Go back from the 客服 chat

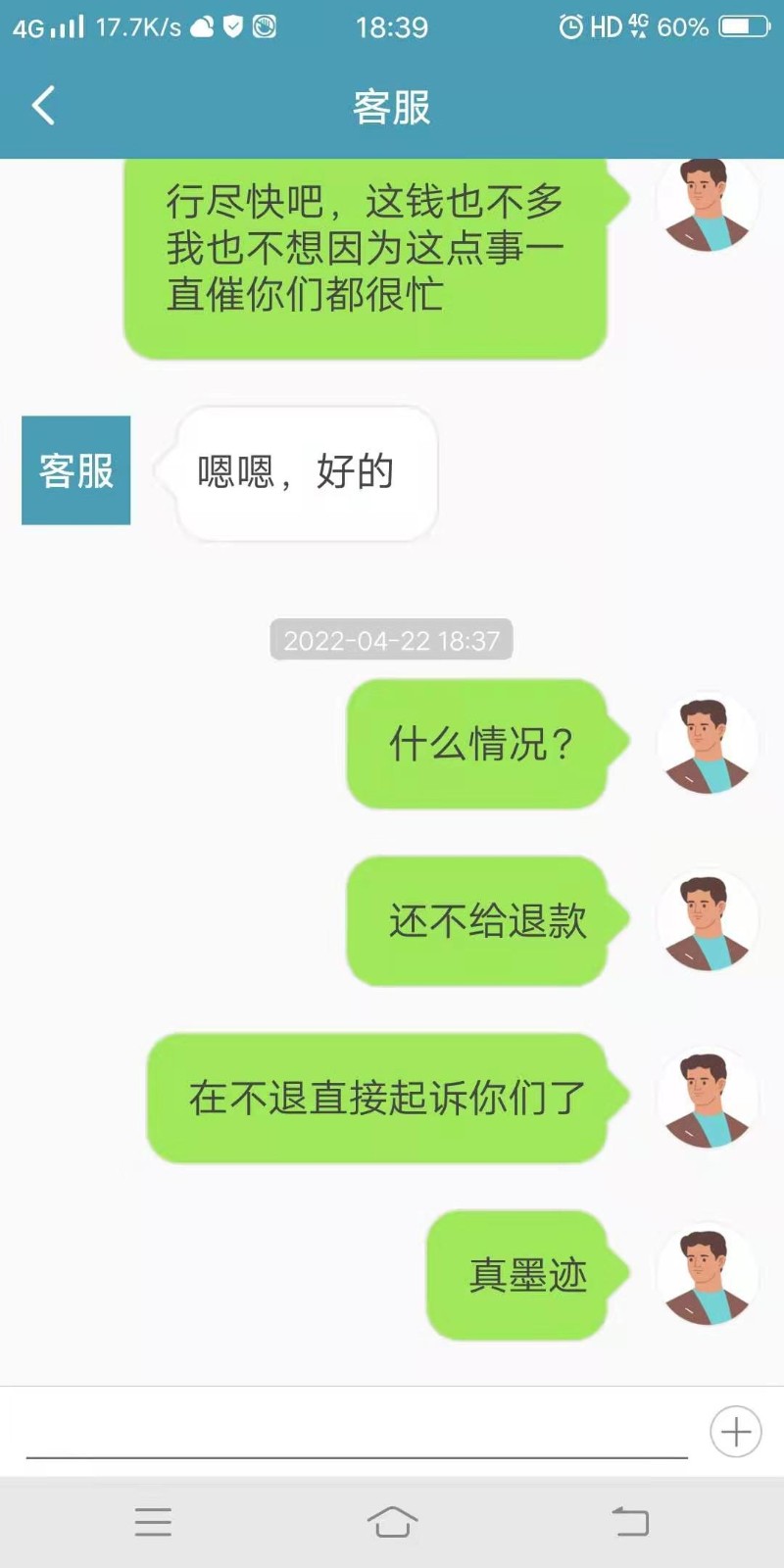43,106
